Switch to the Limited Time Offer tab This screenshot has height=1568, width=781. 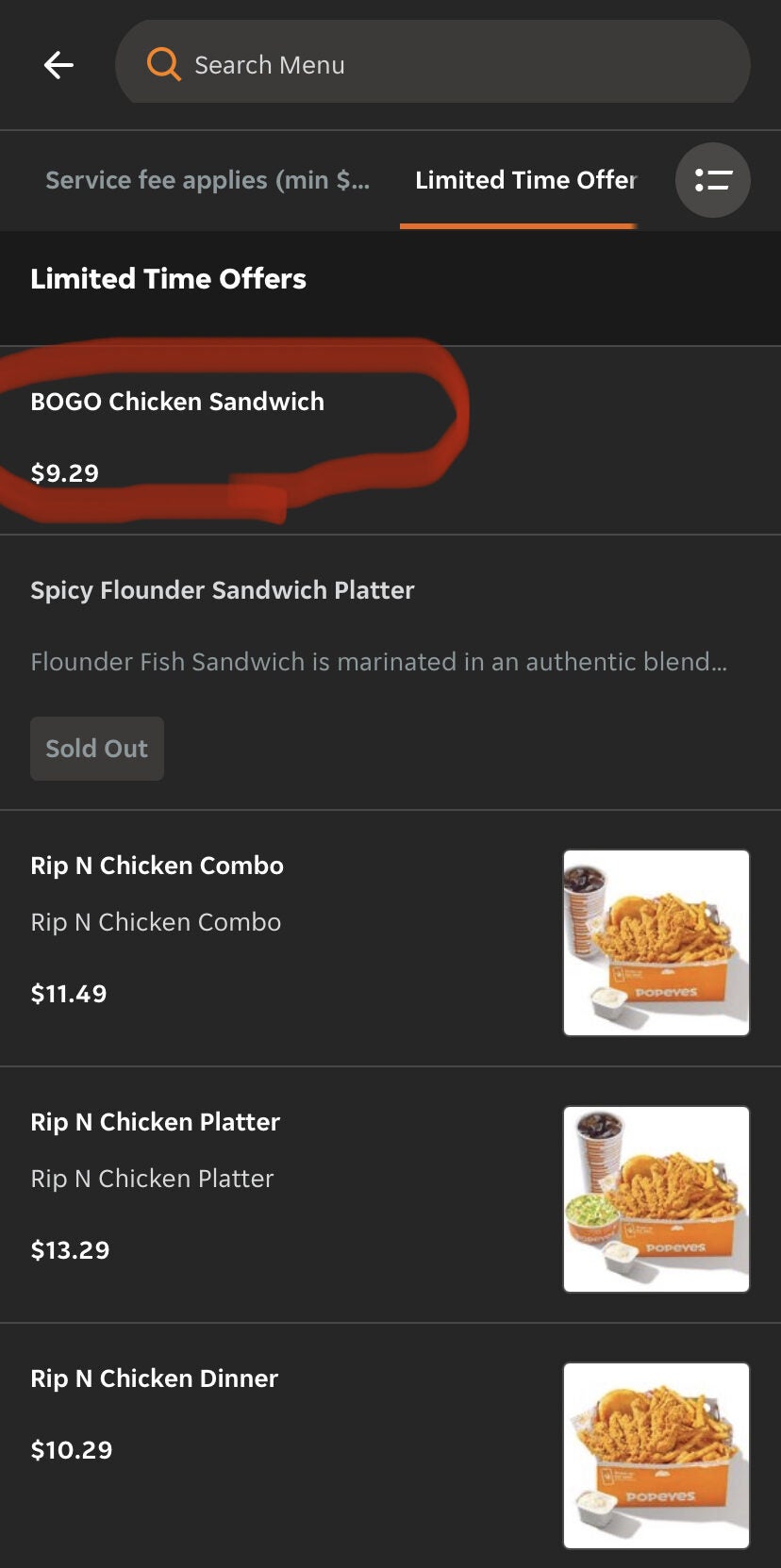click(525, 180)
